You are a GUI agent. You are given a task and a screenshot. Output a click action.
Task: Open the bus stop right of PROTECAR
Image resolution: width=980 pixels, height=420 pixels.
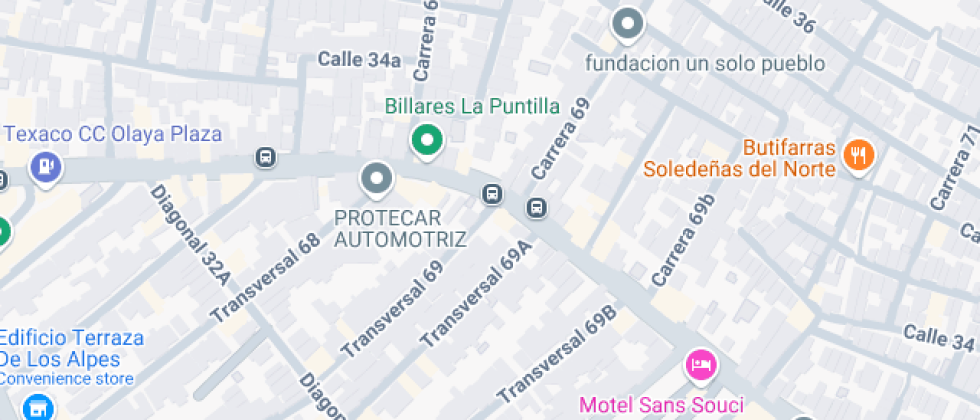492,194
